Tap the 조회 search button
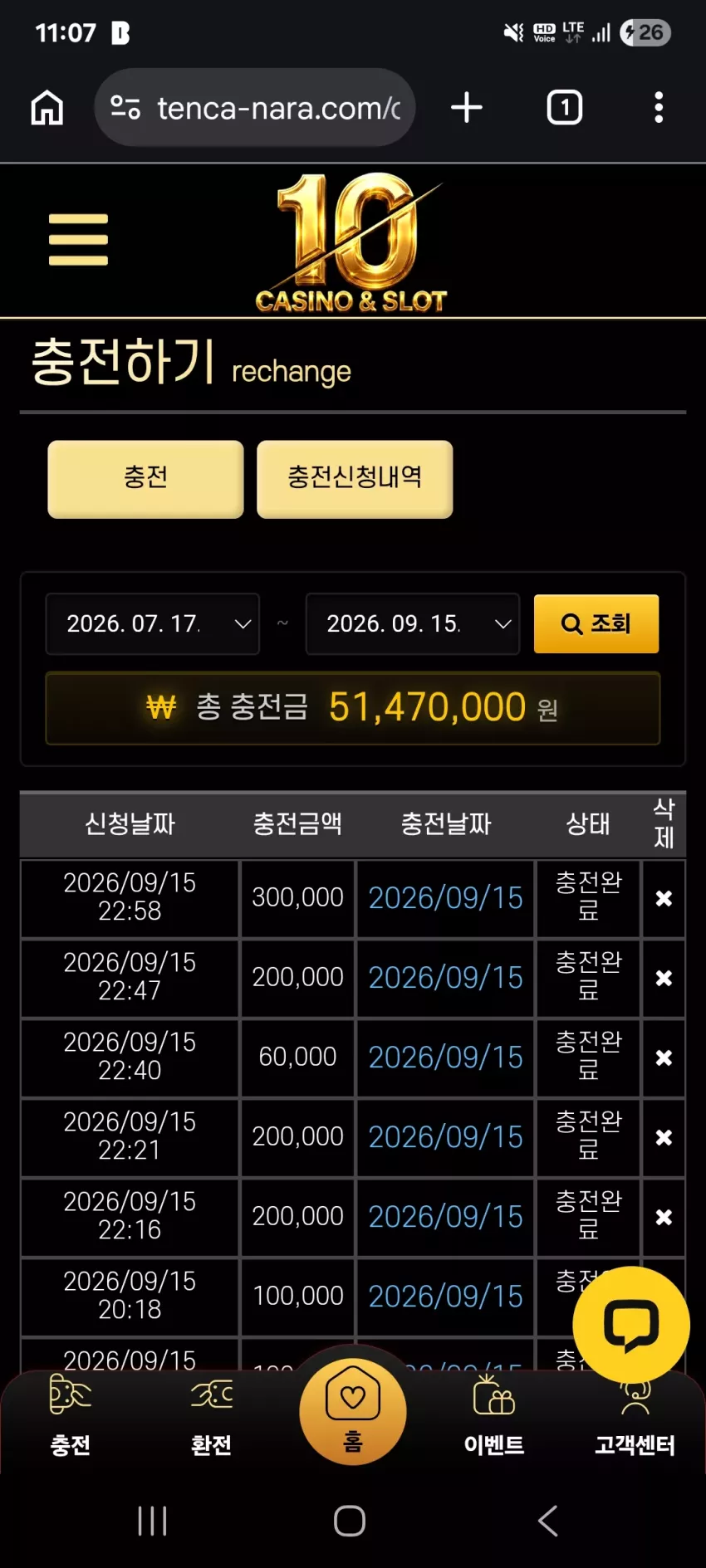This screenshot has width=706, height=1568. pyautogui.click(x=596, y=623)
